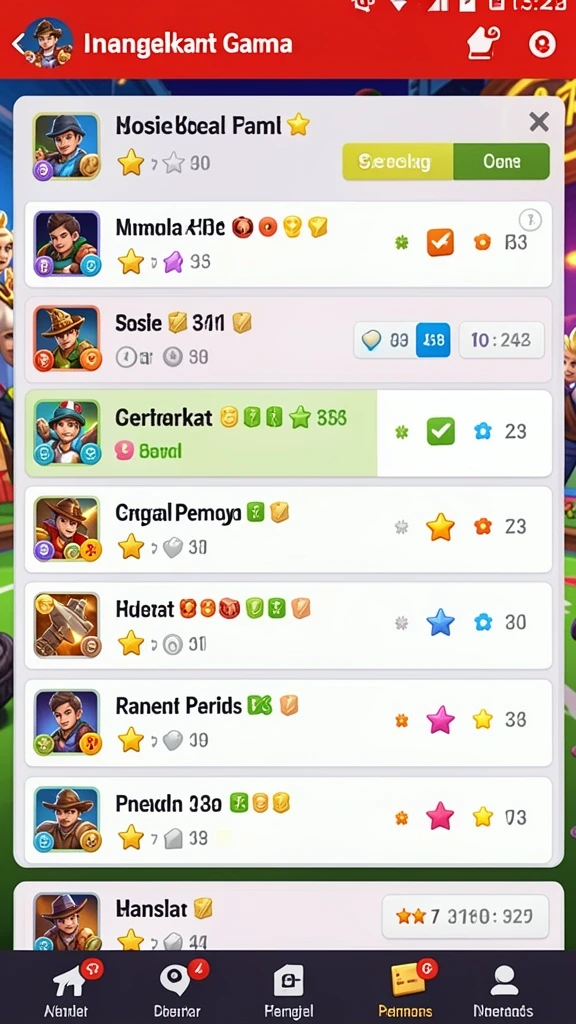This screenshot has height=1024, width=576.
Task: Tap the yellow star on Cngal Pemoyo row
Action: point(440,527)
